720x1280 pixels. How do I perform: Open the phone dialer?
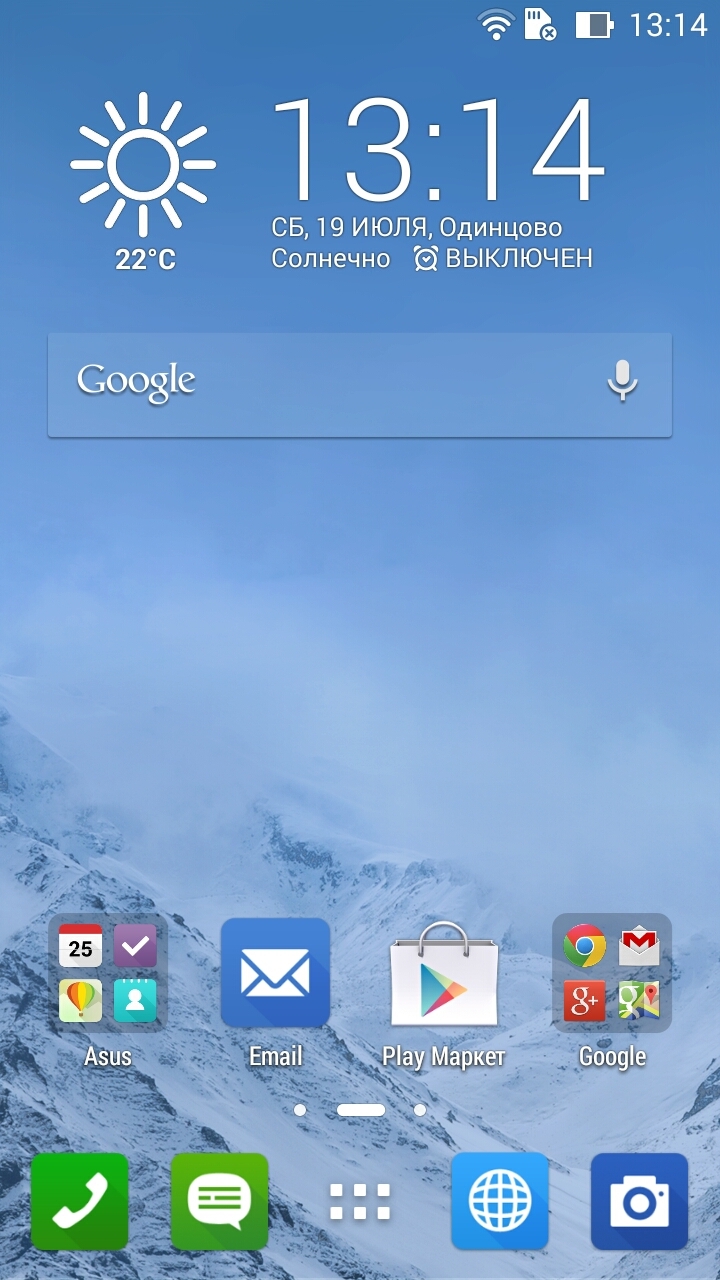point(80,1201)
